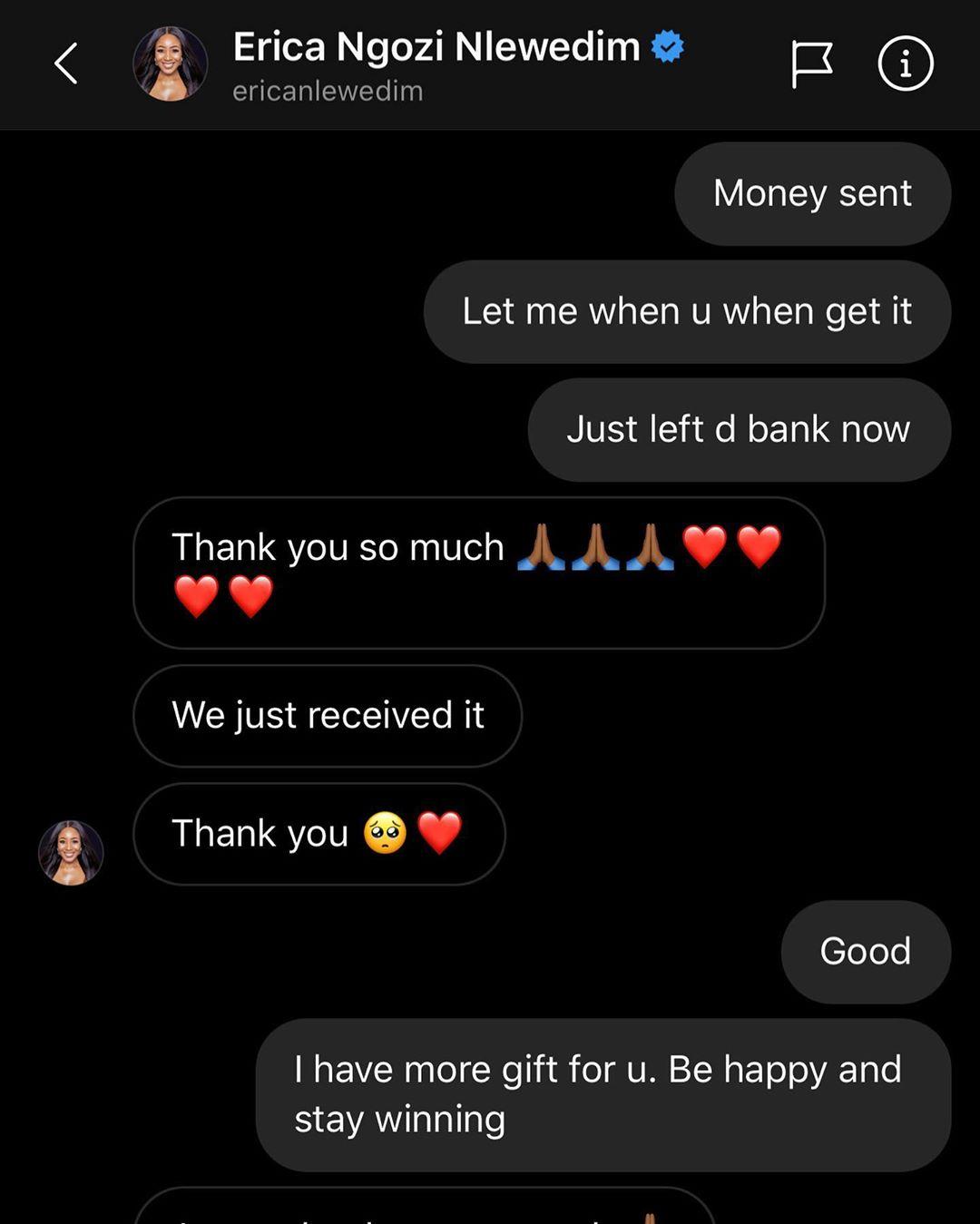Go back to the message list

tap(66, 64)
